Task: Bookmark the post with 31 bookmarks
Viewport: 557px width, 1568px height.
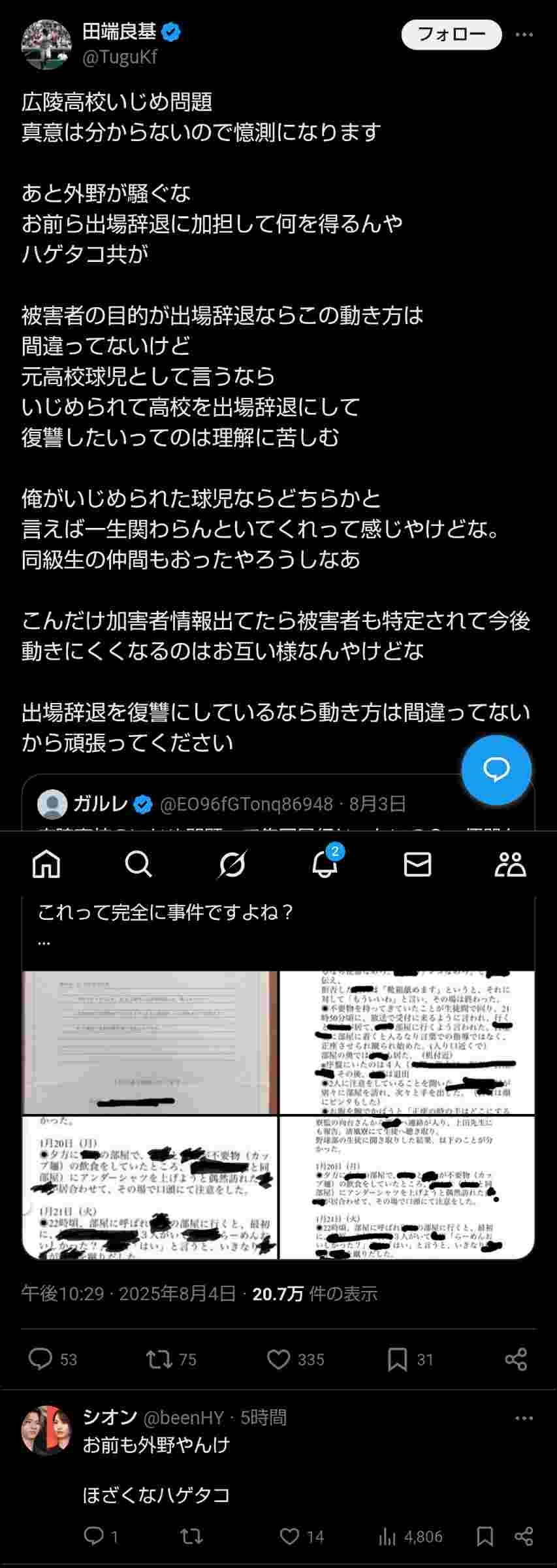Action: (x=397, y=1360)
